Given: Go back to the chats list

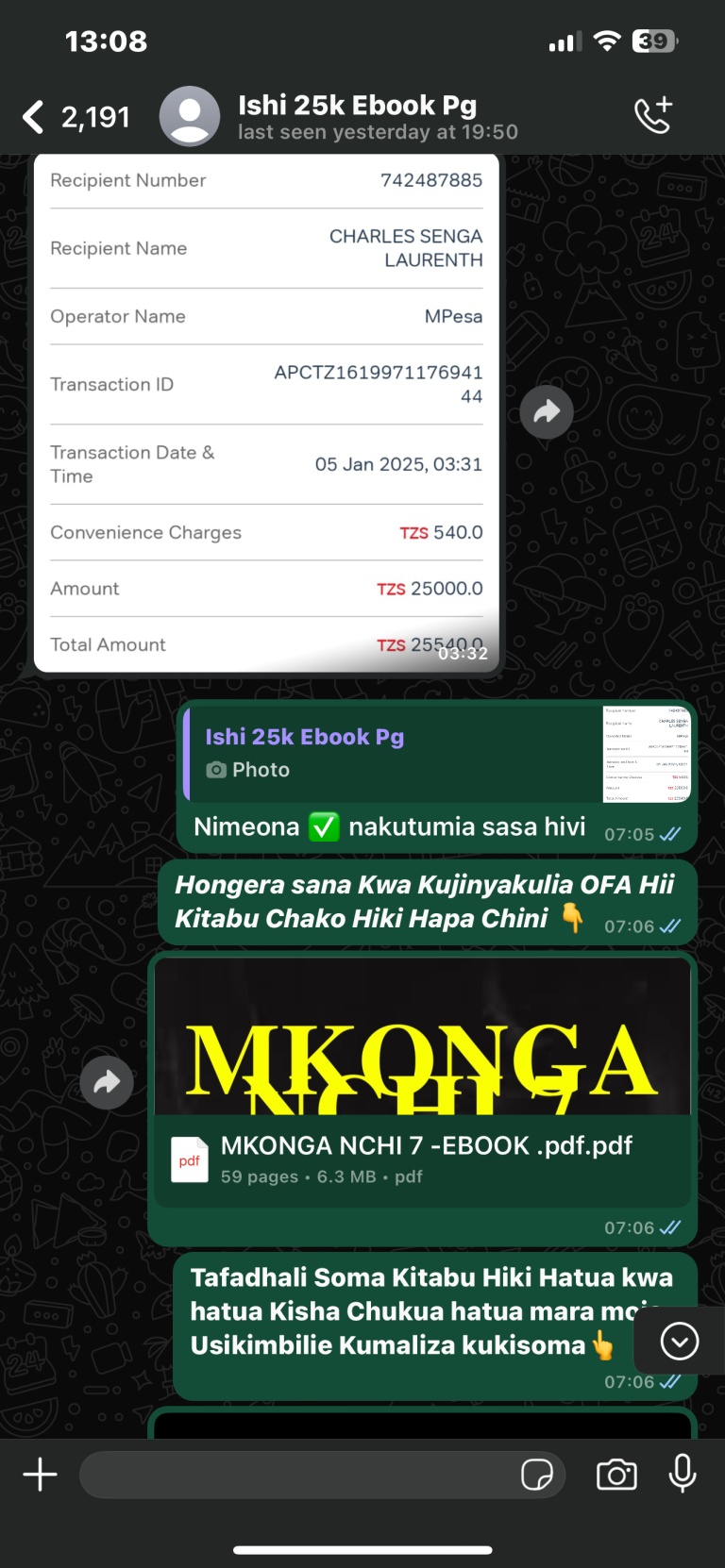Looking at the screenshot, I should [x=34, y=117].
